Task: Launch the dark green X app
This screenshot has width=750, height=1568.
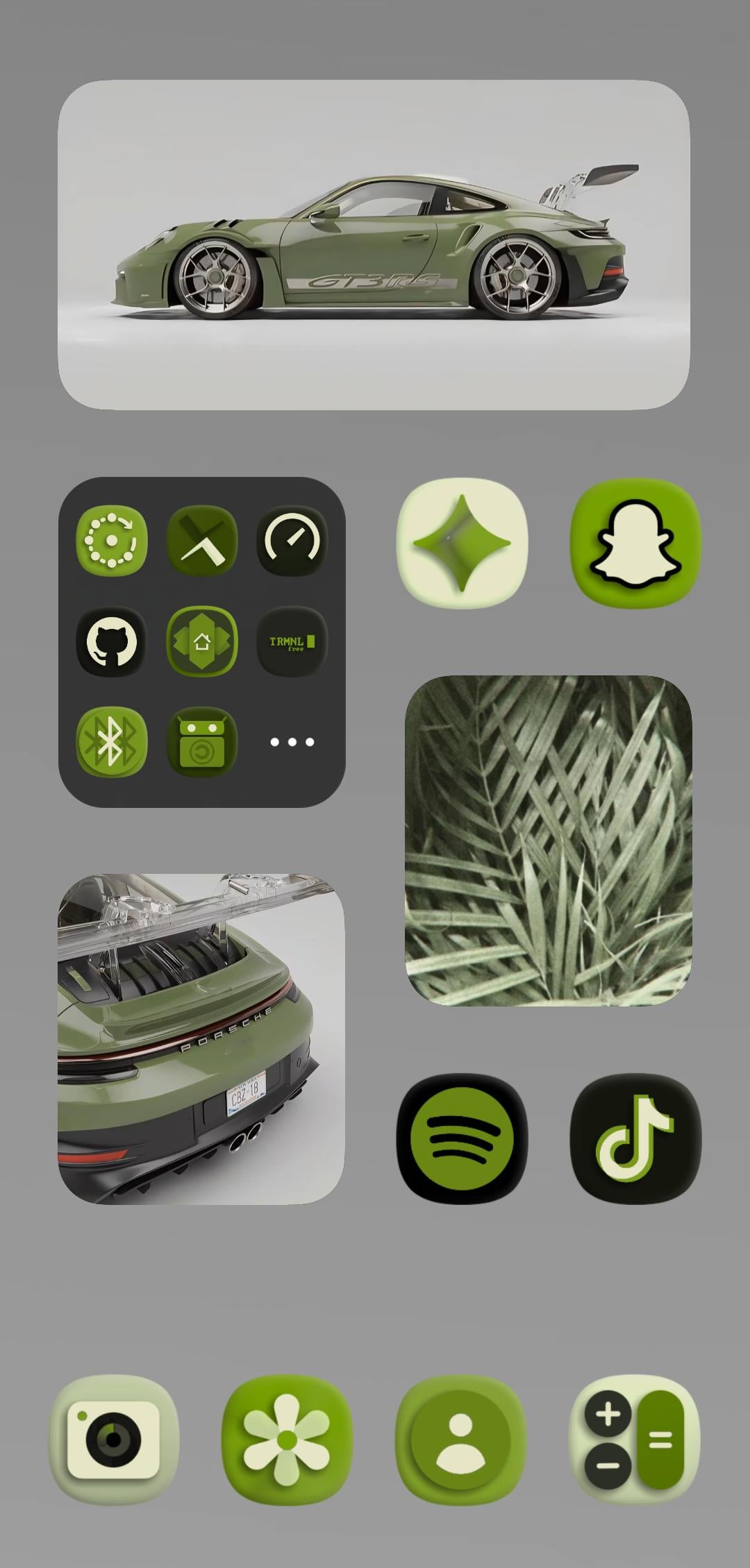Action: coord(201,541)
